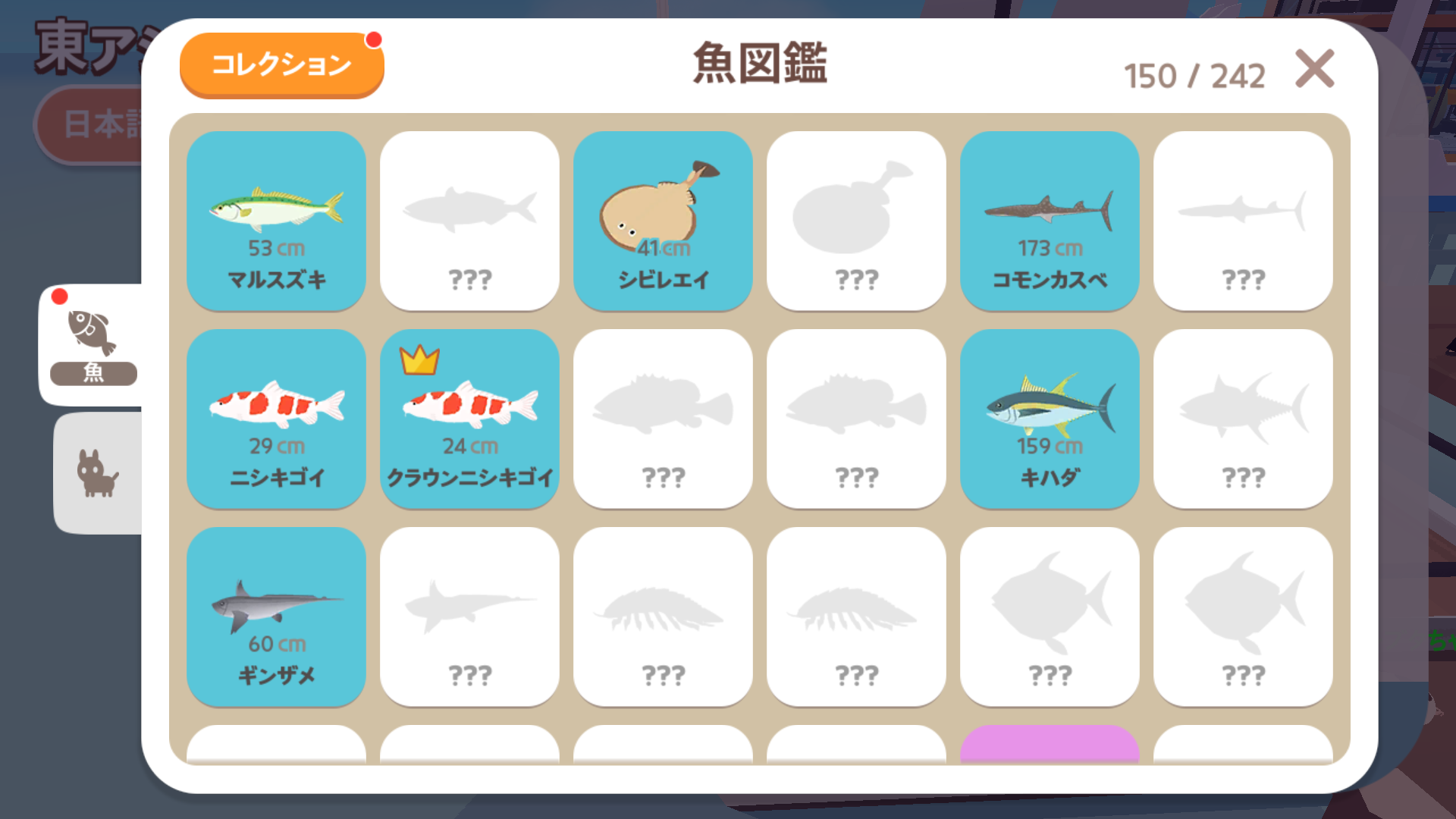The image size is (1456, 819).
Task: Switch to the animal tab
Action: coord(97,473)
